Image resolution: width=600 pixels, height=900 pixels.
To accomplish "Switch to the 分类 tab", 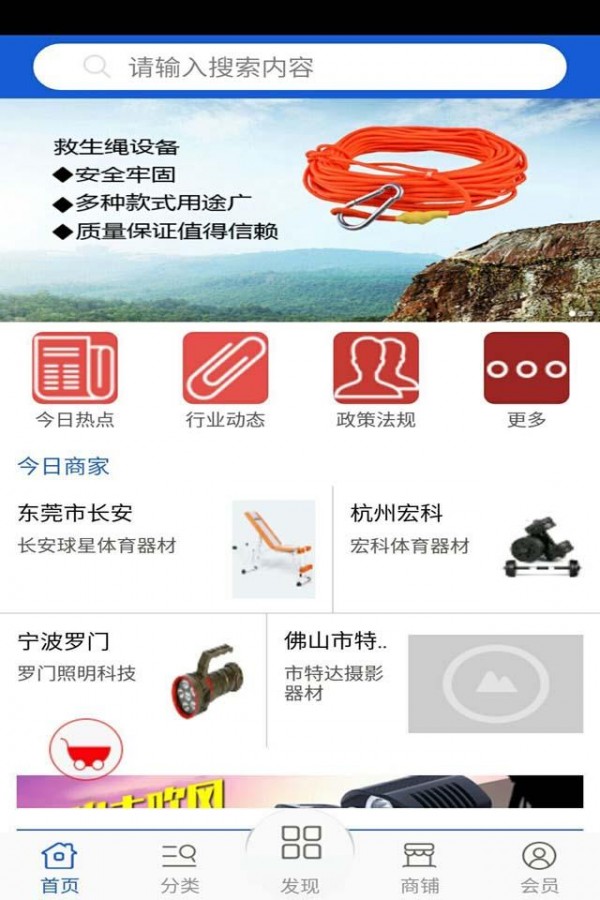I will pyautogui.click(x=180, y=867).
